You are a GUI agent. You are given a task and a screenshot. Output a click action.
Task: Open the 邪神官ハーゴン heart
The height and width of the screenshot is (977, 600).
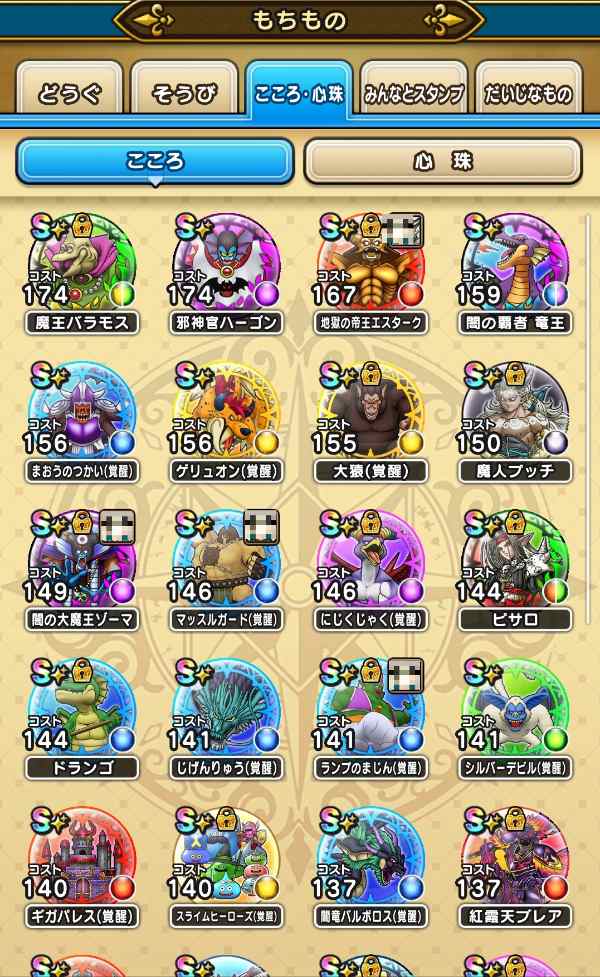tap(226, 262)
